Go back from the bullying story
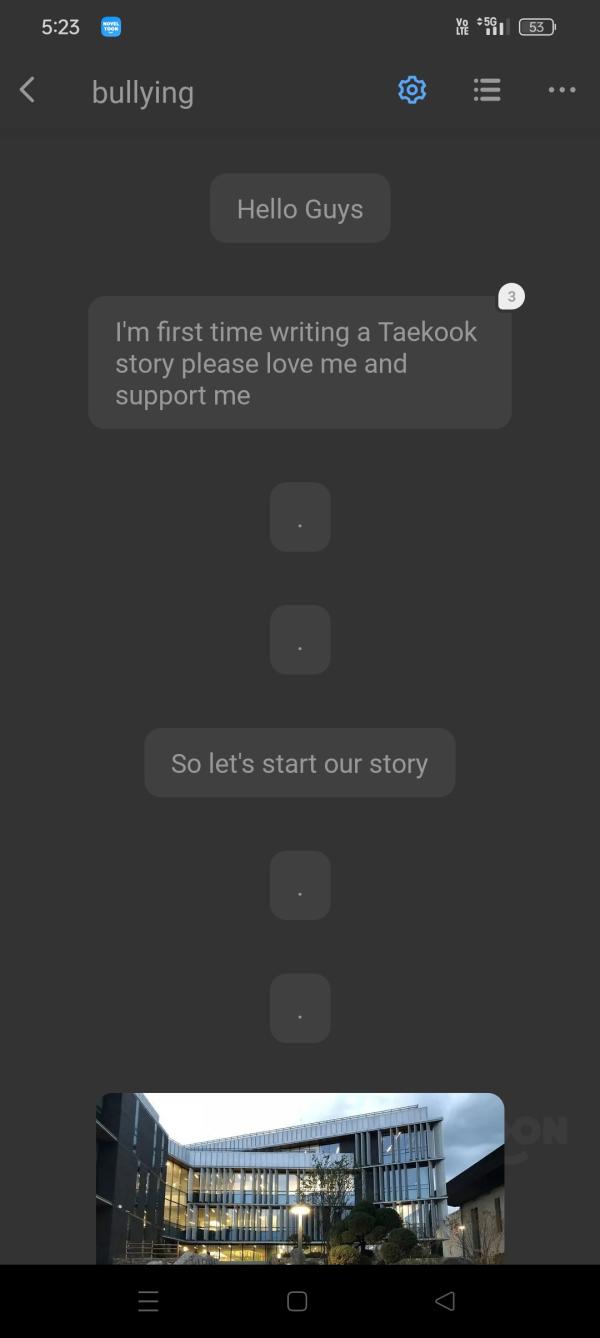Screen dimensions: 600x1338 click(28, 91)
